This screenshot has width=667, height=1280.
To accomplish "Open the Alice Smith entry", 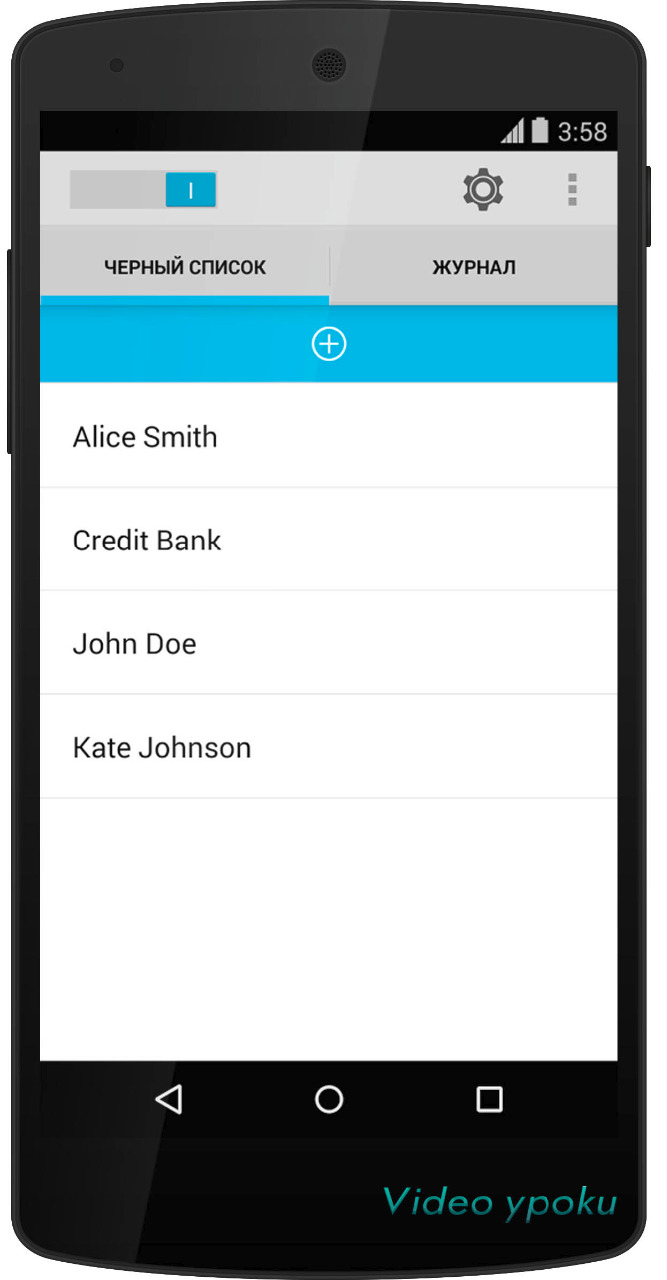I will (x=328, y=437).
